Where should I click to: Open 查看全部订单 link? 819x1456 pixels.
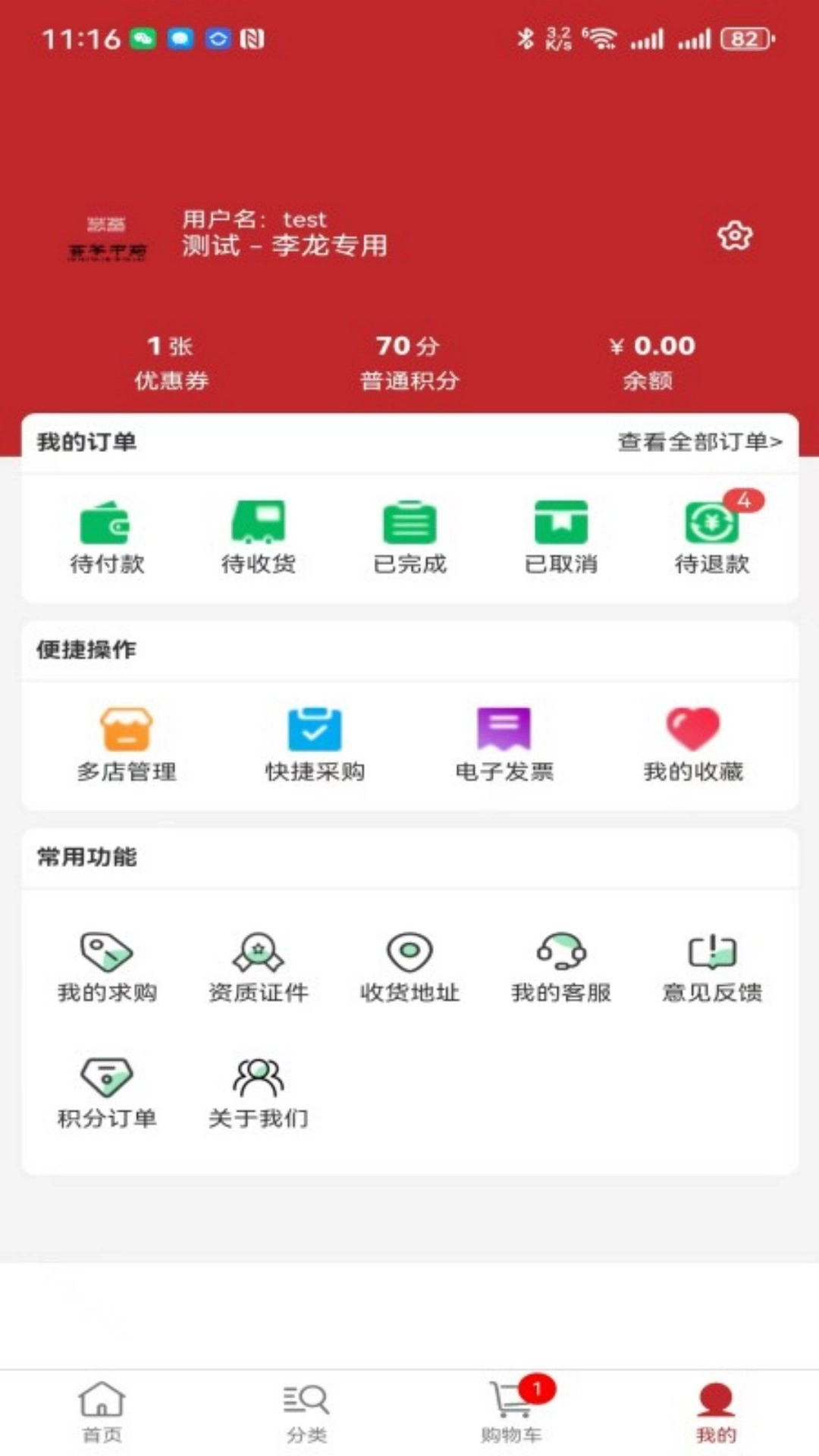point(699,441)
